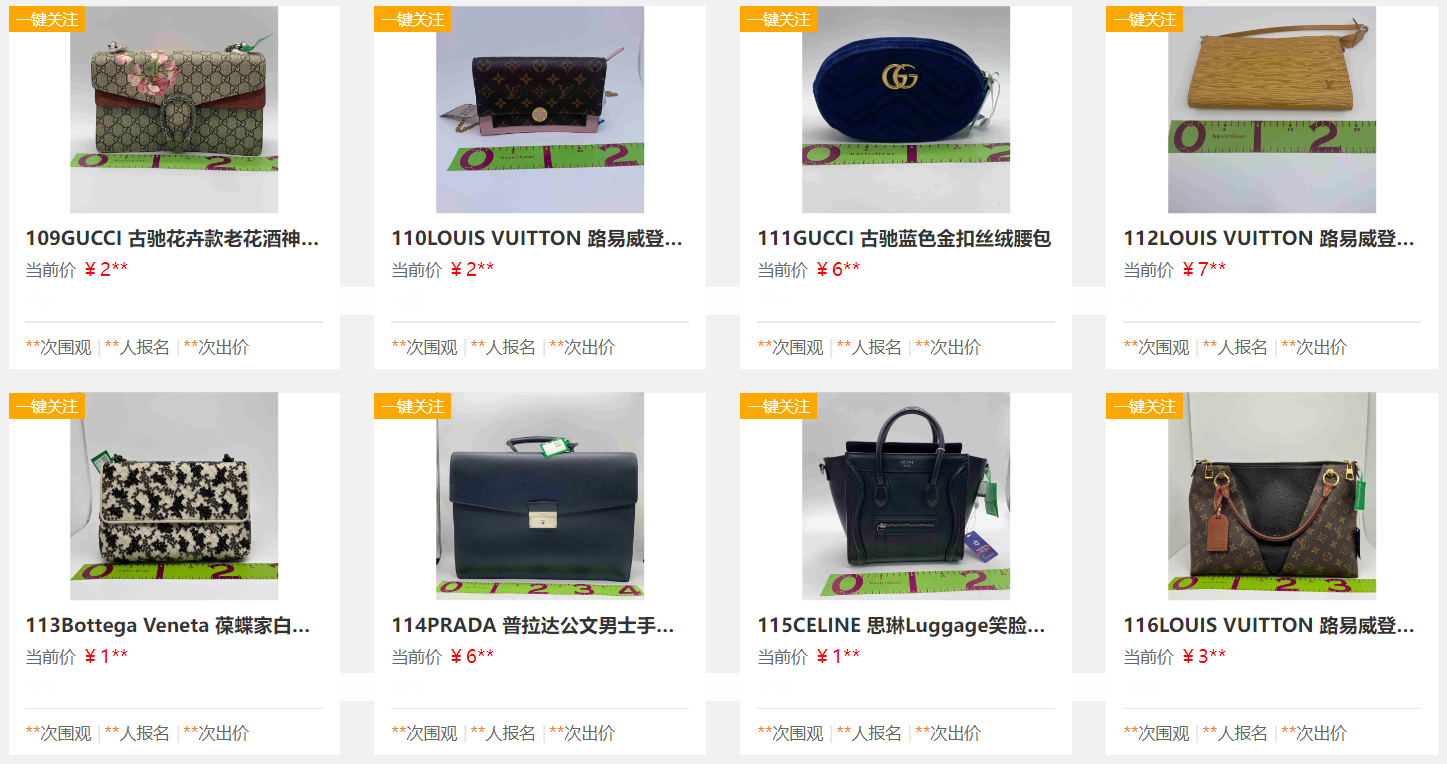
Task: Follow the 112LOUIS VUITTON item with 一键关注
Action: point(1145,19)
